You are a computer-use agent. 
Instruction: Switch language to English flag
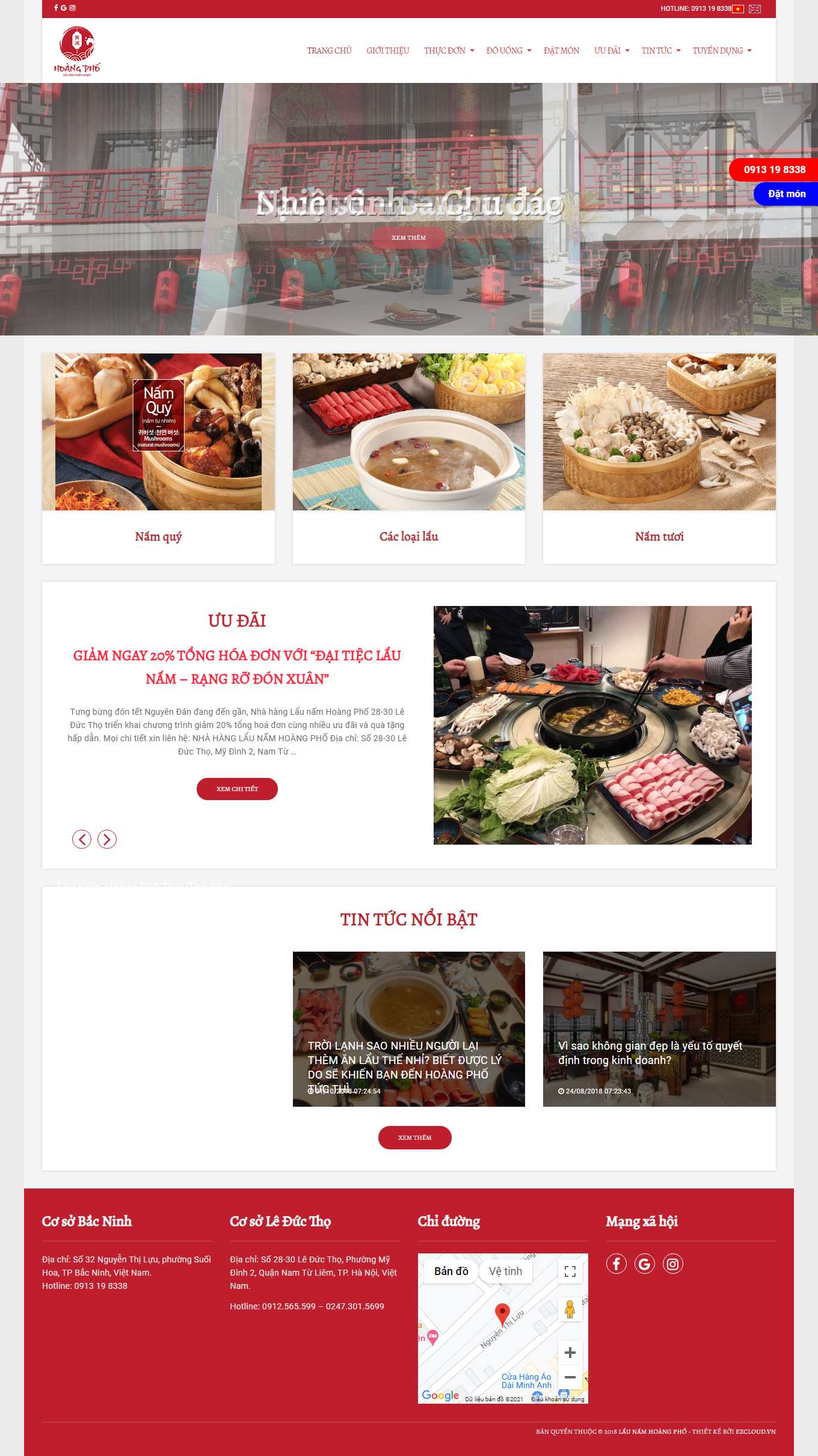754,9
